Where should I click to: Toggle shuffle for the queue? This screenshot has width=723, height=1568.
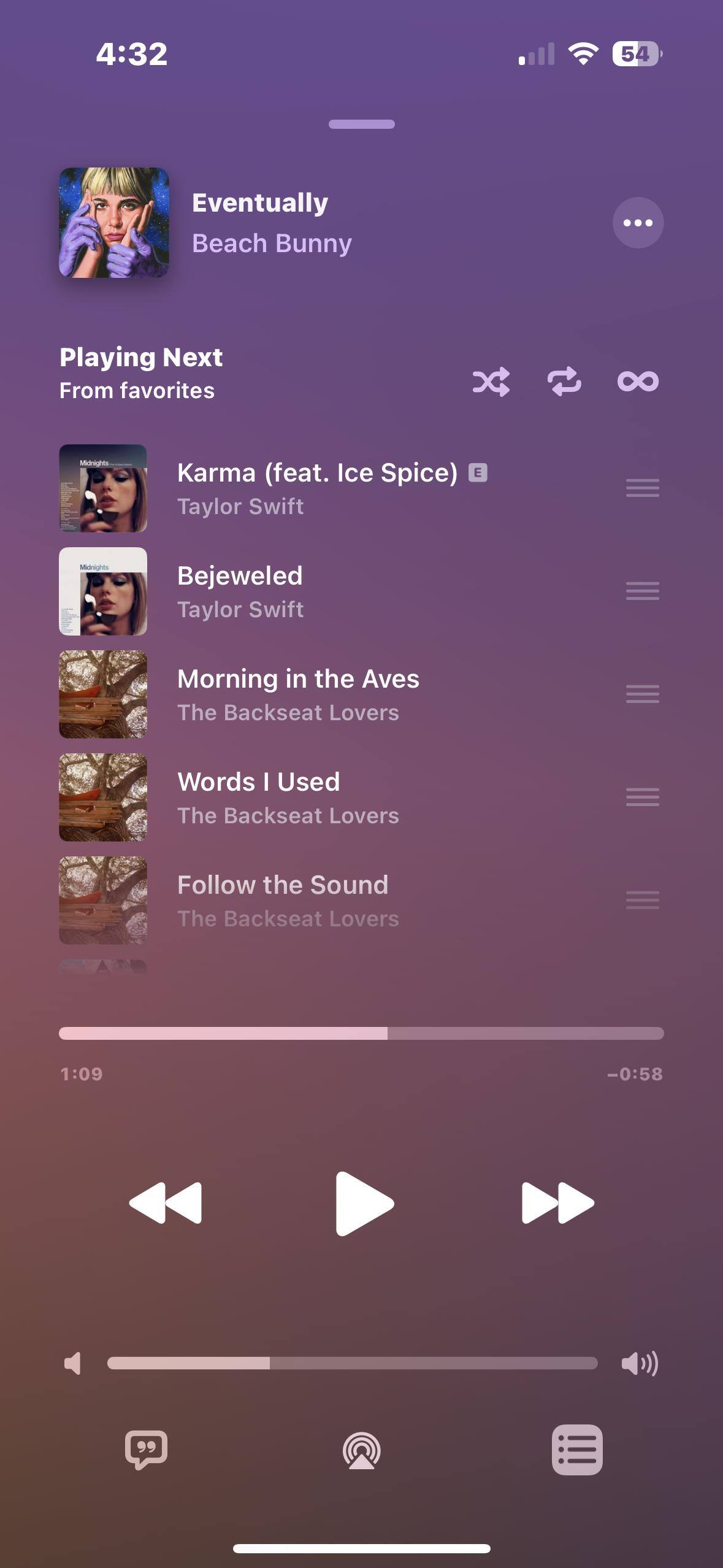point(491,382)
